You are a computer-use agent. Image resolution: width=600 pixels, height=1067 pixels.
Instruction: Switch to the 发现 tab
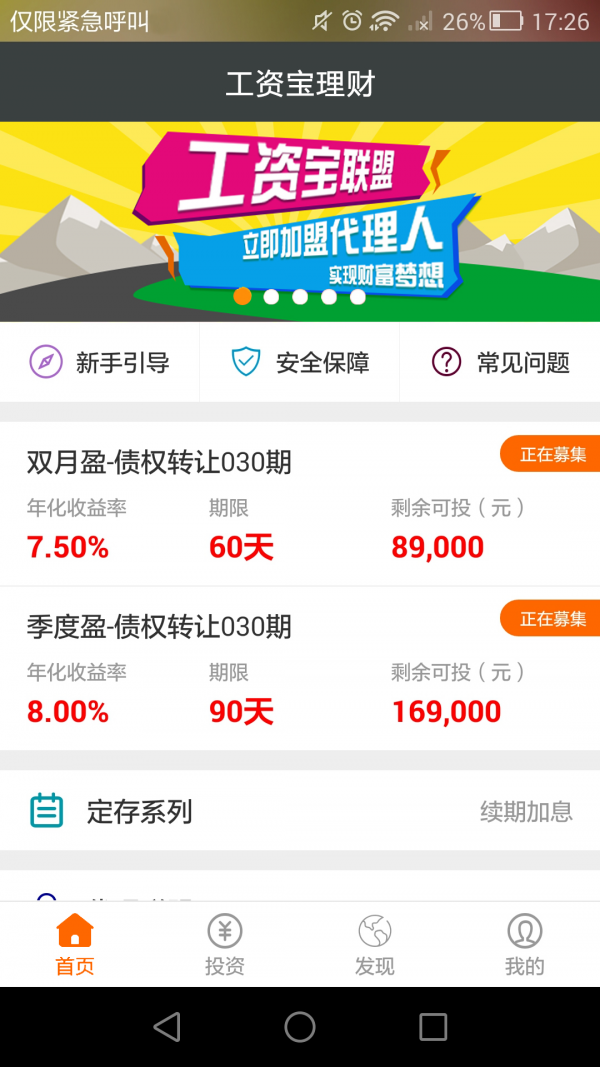375,945
